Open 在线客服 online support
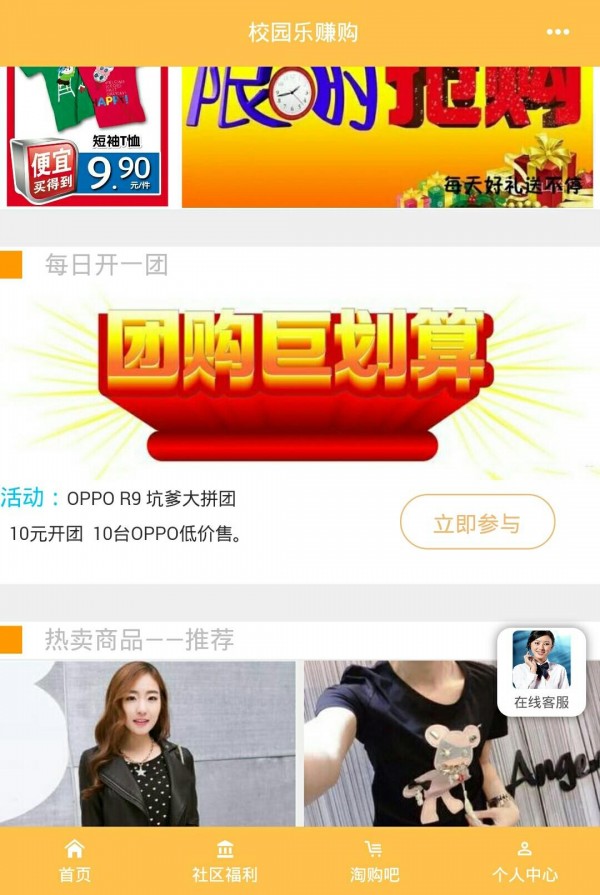This screenshot has height=895, width=600. (541, 672)
